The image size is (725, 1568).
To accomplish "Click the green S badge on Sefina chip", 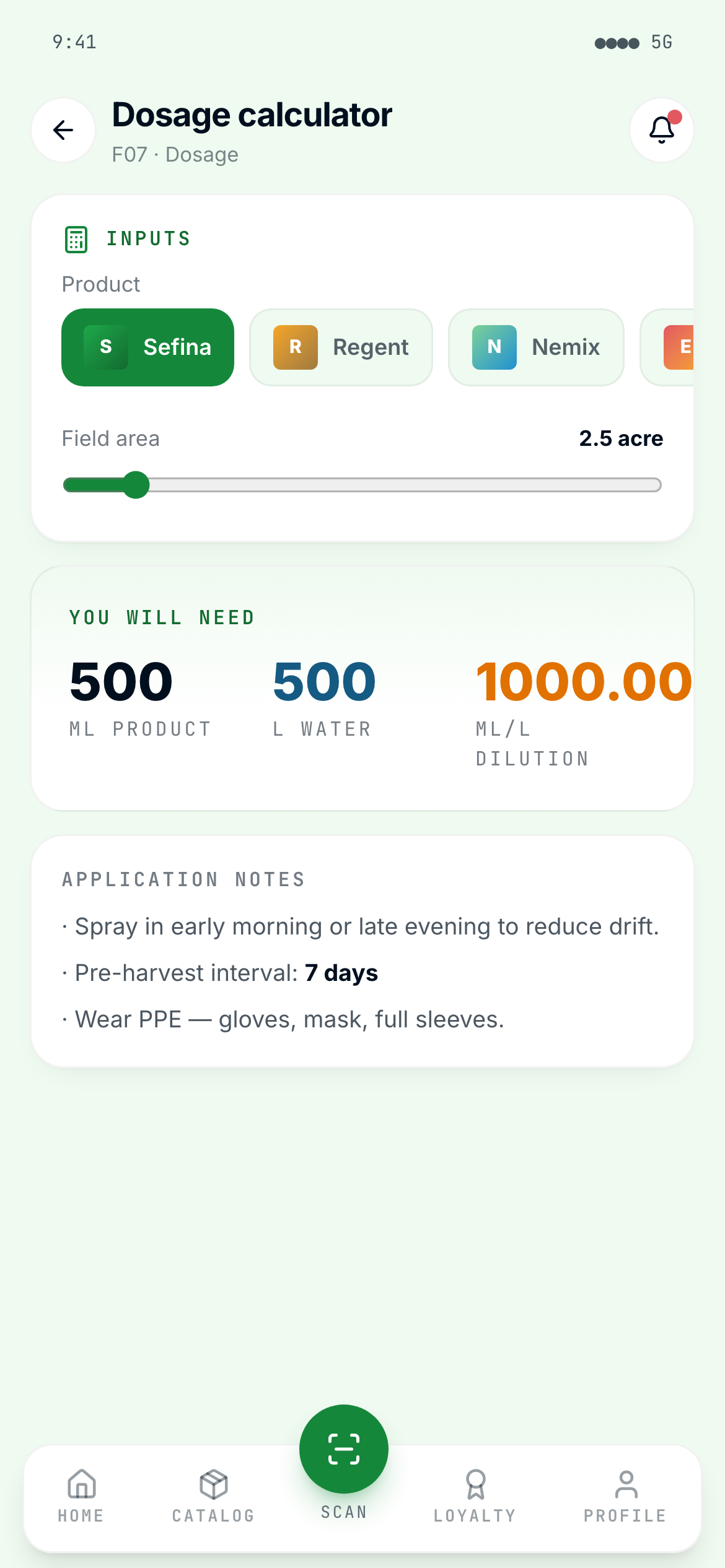I will (107, 347).
